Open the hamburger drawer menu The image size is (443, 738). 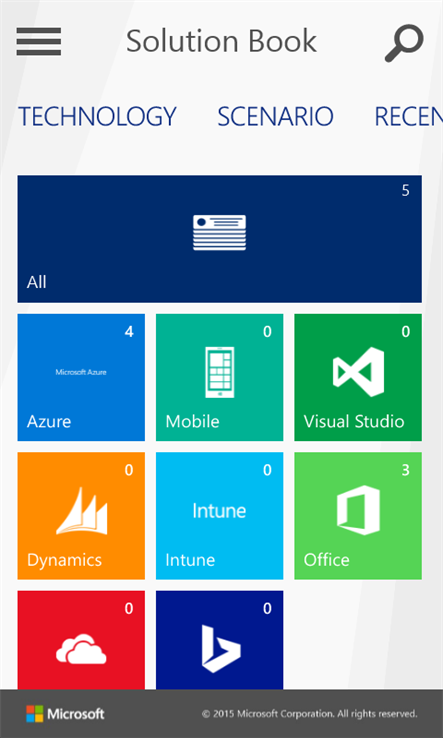(39, 41)
